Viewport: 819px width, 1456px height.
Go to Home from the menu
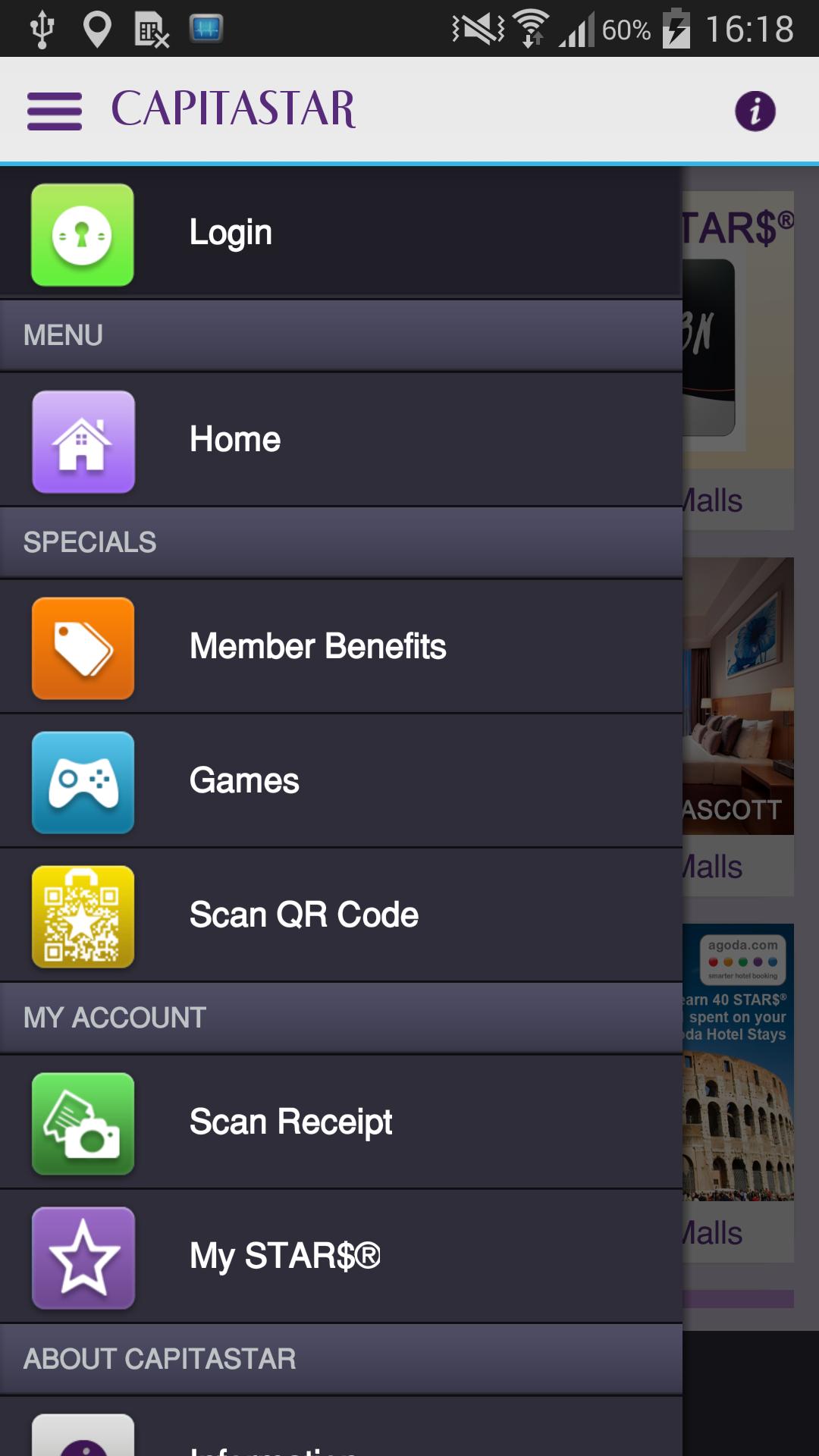341,440
